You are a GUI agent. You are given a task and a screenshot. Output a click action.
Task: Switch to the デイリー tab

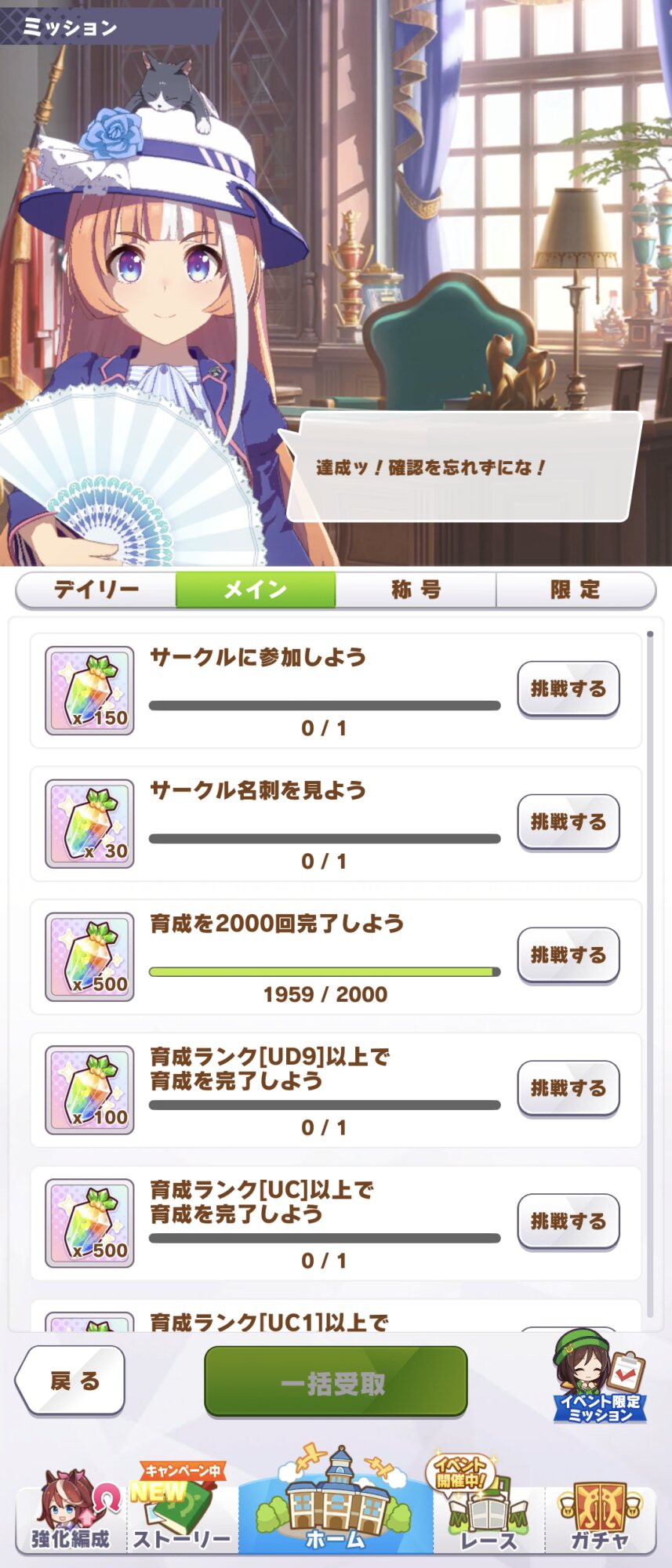click(x=96, y=590)
